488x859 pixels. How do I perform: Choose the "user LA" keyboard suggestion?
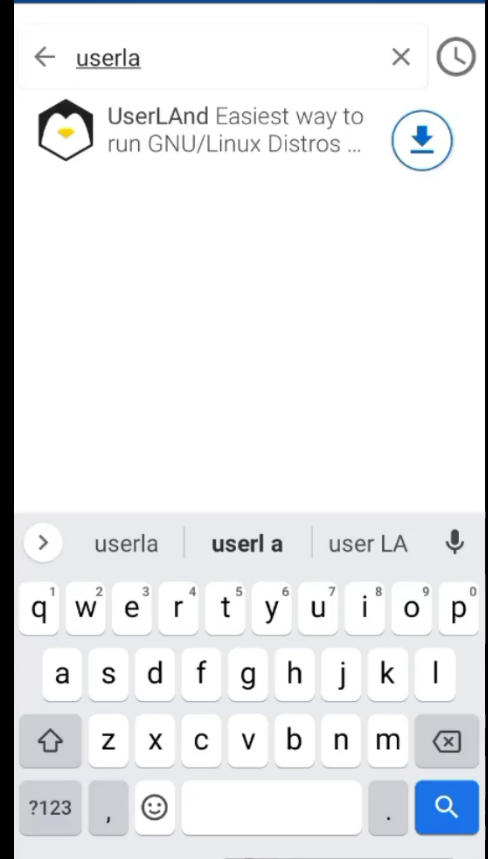368,544
